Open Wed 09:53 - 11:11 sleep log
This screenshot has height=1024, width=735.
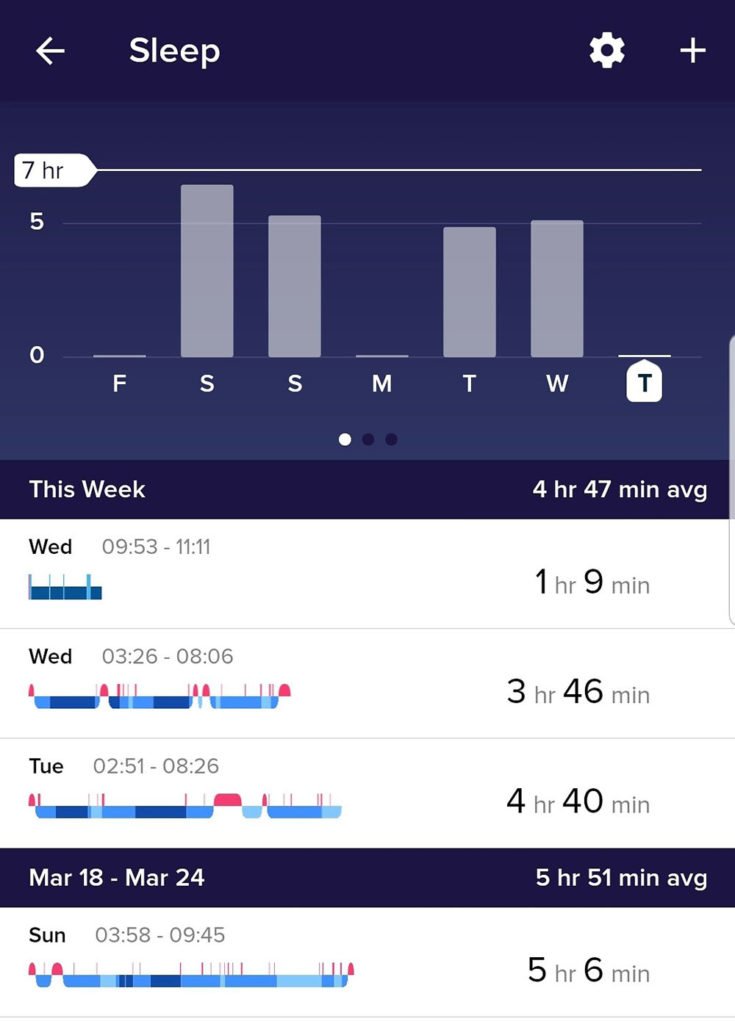pos(367,573)
